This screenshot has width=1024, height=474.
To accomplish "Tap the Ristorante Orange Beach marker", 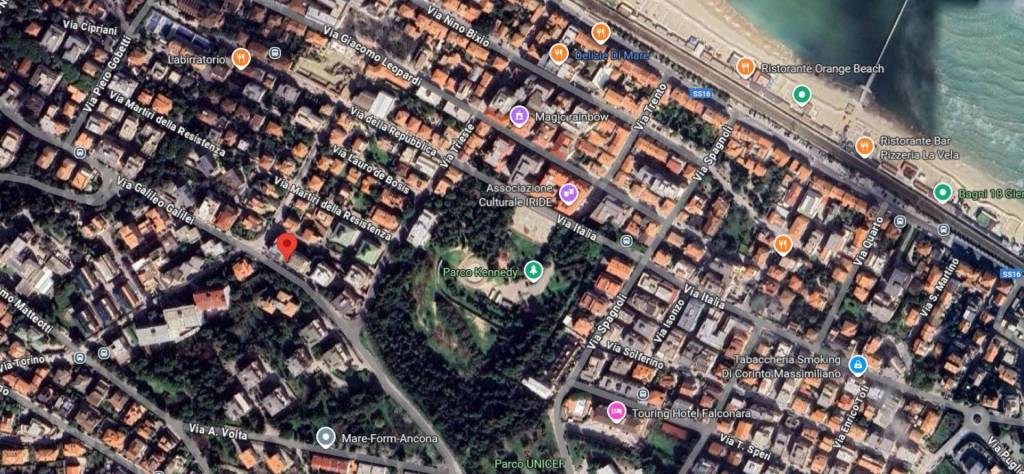I will point(744,68).
